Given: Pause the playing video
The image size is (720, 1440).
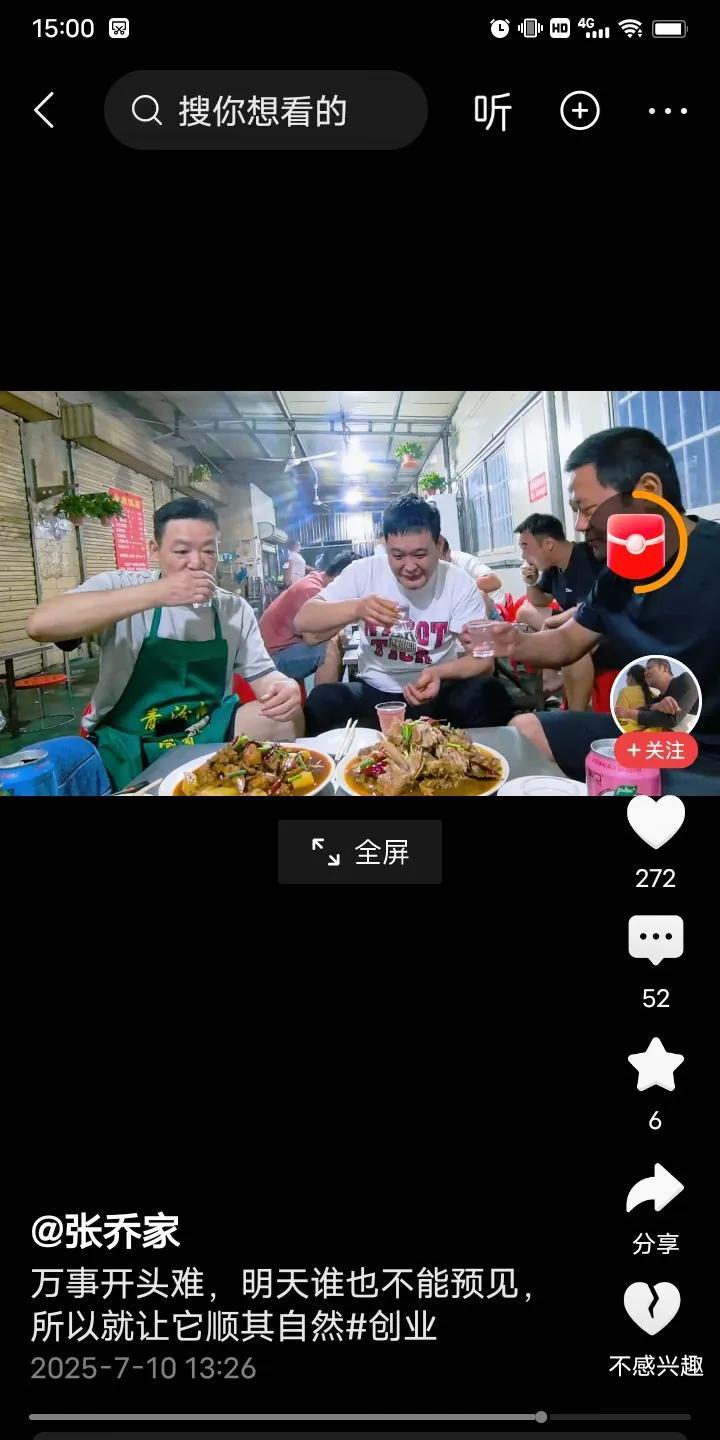Looking at the screenshot, I should point(360,593).
